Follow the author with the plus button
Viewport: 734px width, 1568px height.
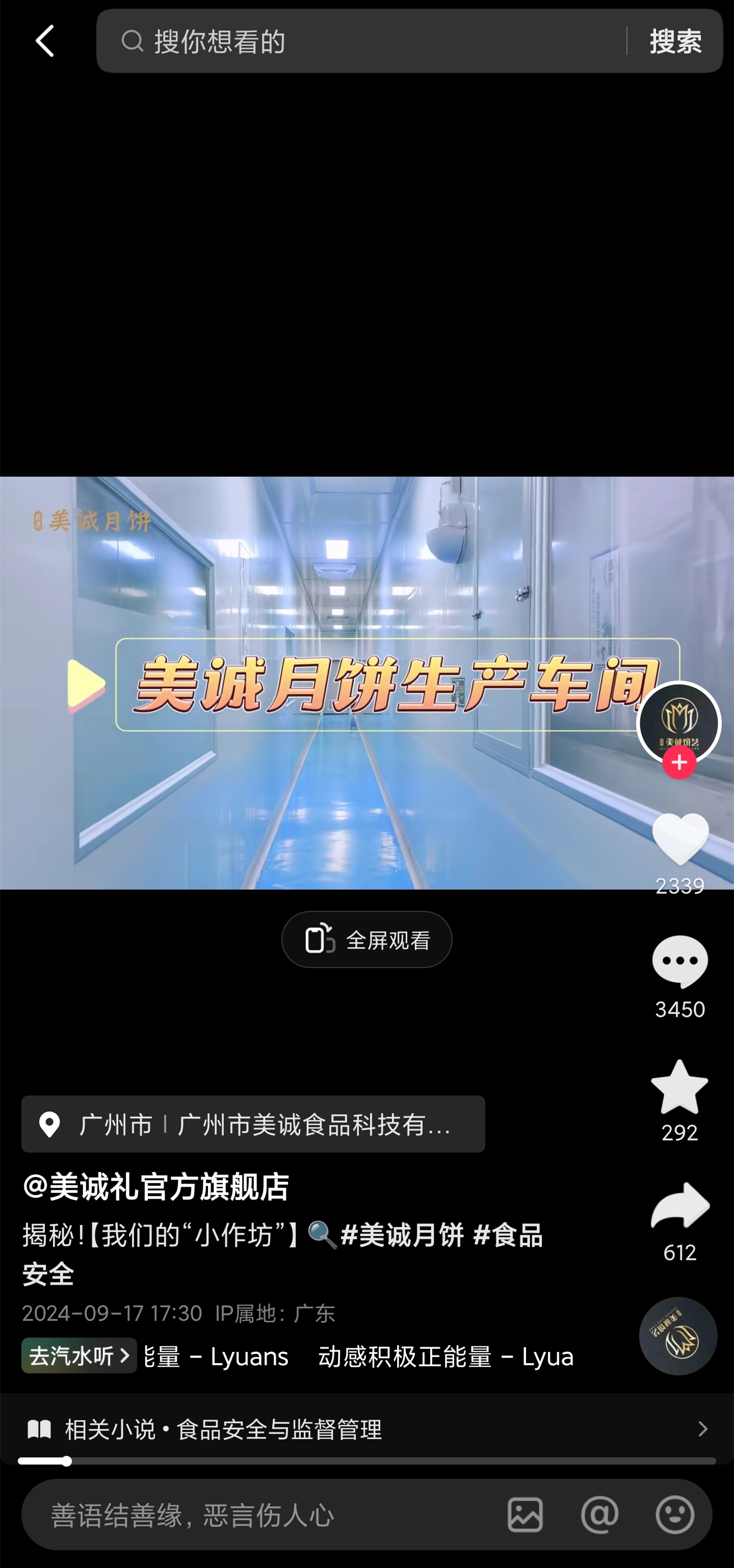(679, 763)
